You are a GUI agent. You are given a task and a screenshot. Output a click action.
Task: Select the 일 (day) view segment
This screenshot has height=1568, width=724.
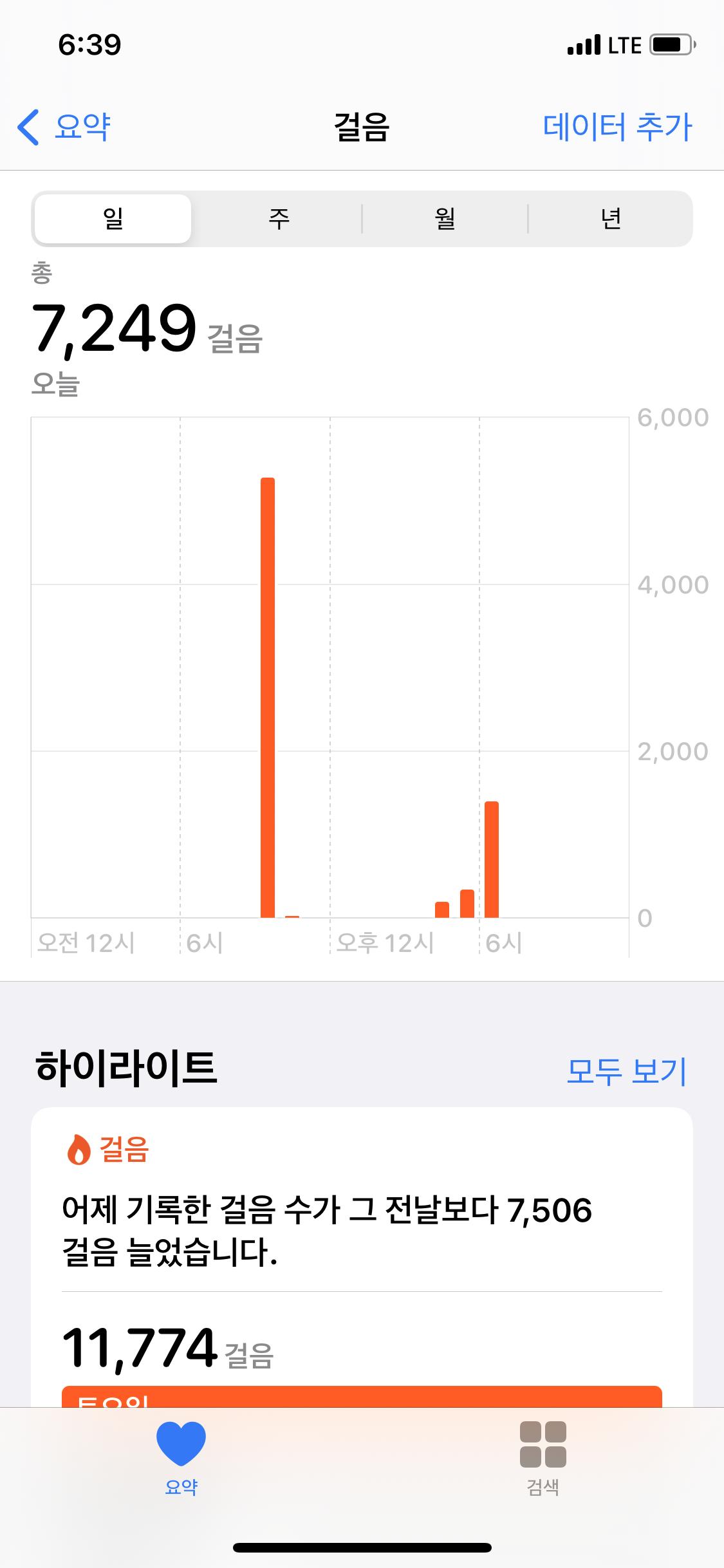pos(113,219)
